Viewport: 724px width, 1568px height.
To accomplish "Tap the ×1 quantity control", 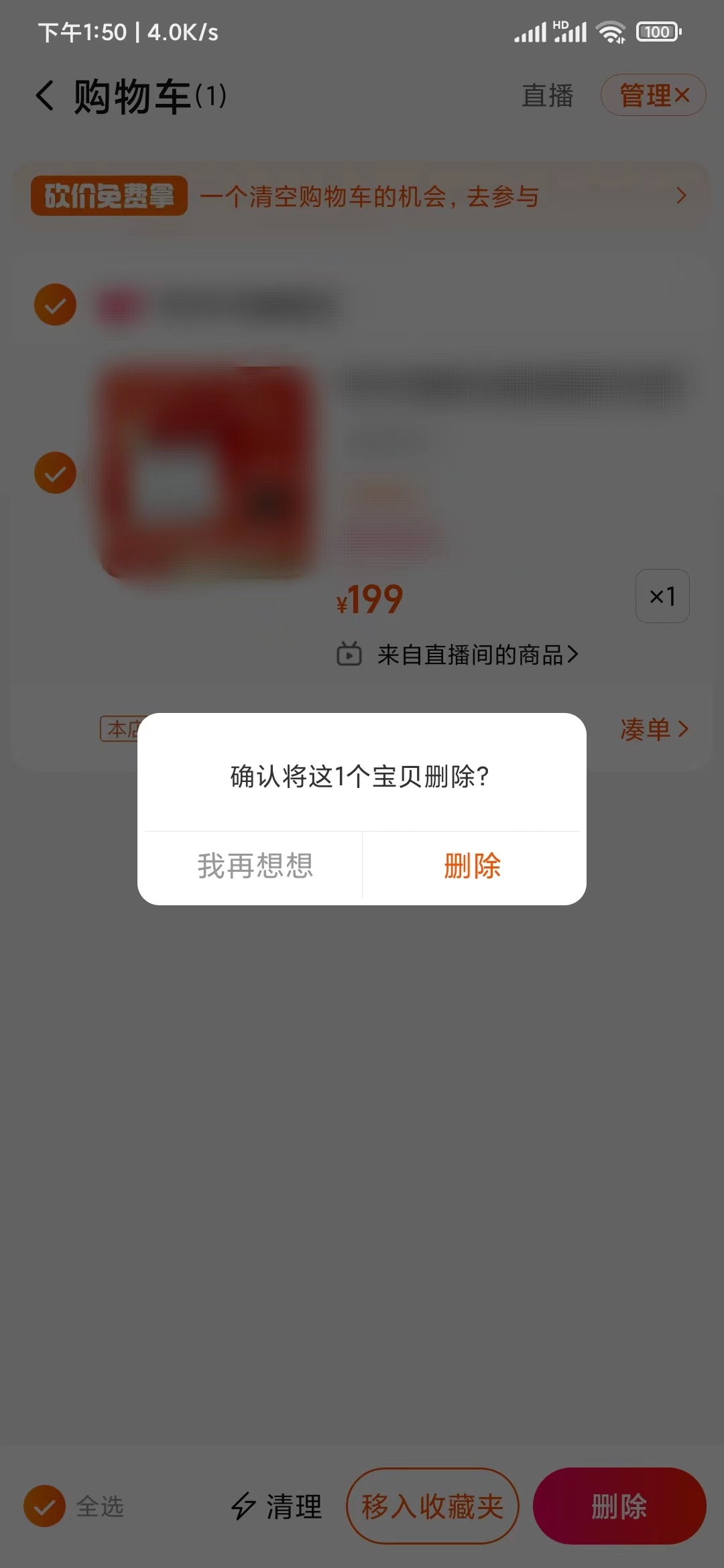I will point(662,596).
